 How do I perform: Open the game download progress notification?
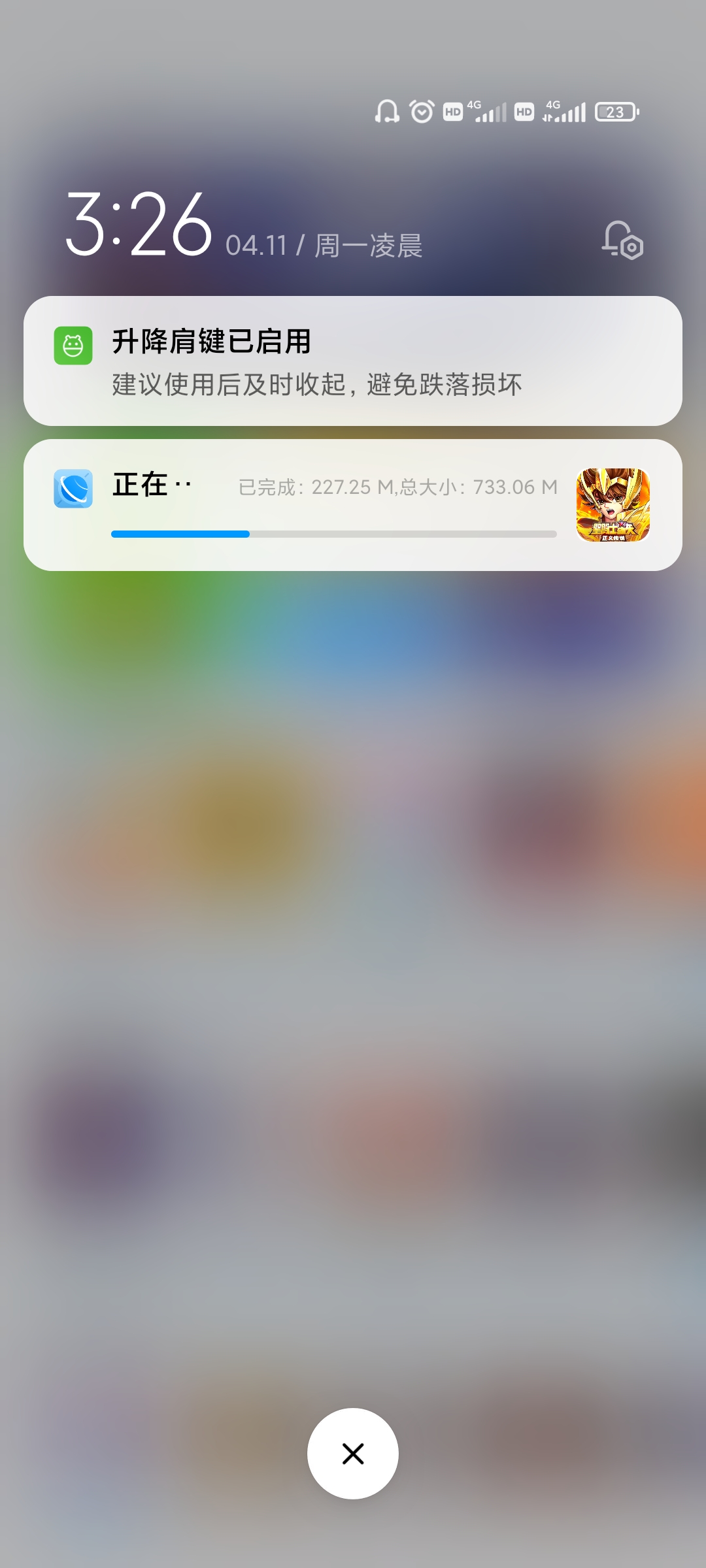click(x=353, y=505)
